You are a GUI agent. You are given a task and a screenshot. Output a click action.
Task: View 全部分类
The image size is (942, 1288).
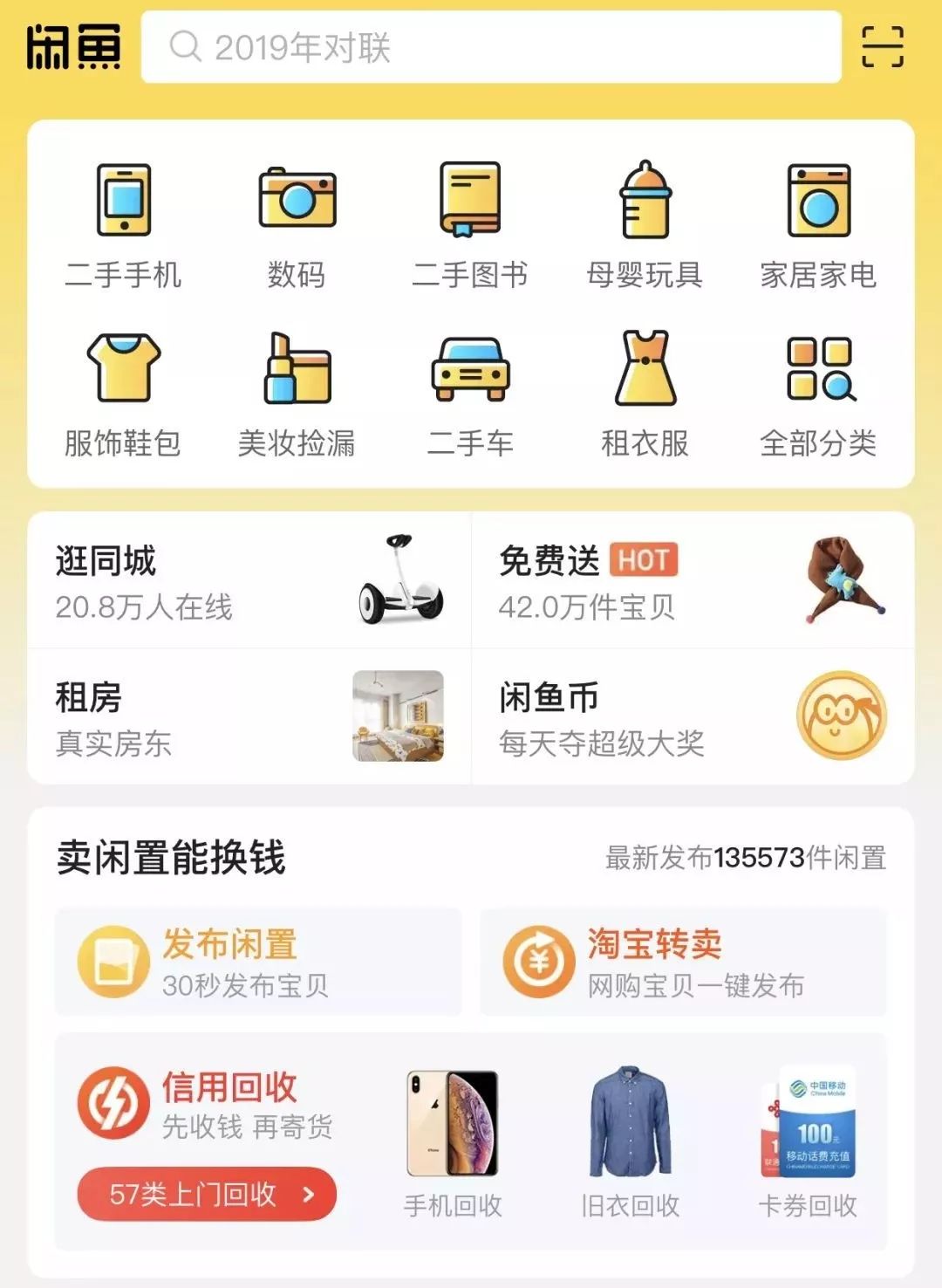(818, 394)
